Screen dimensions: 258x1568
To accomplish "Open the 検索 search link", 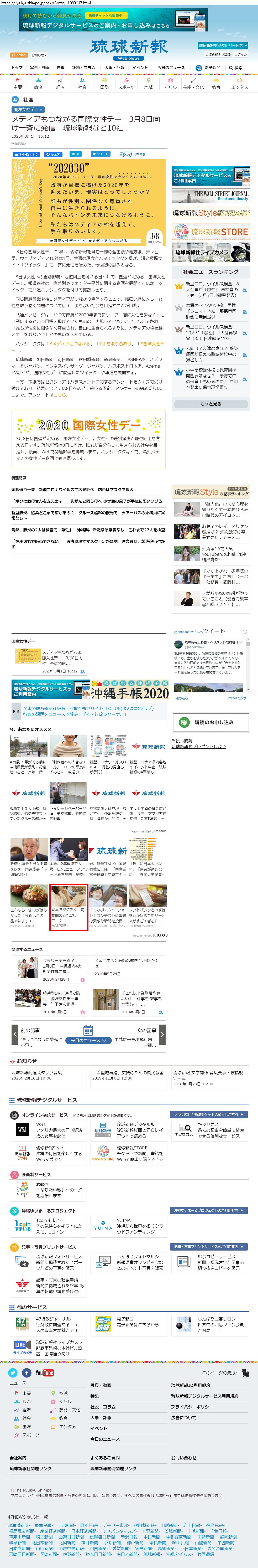I will [236, 68].
